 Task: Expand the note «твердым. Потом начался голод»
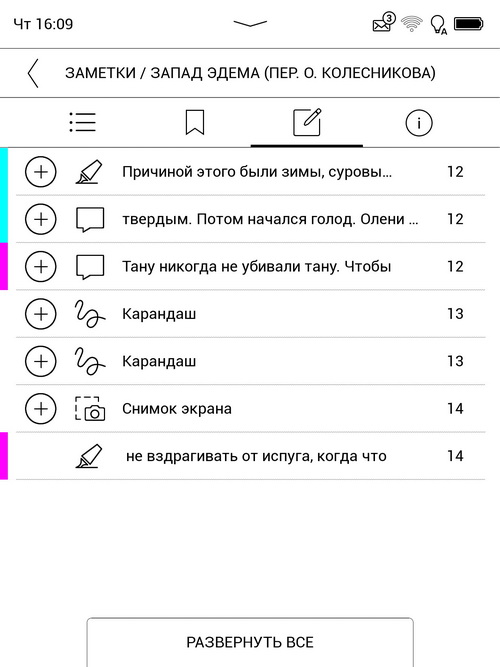pos(41,219)
